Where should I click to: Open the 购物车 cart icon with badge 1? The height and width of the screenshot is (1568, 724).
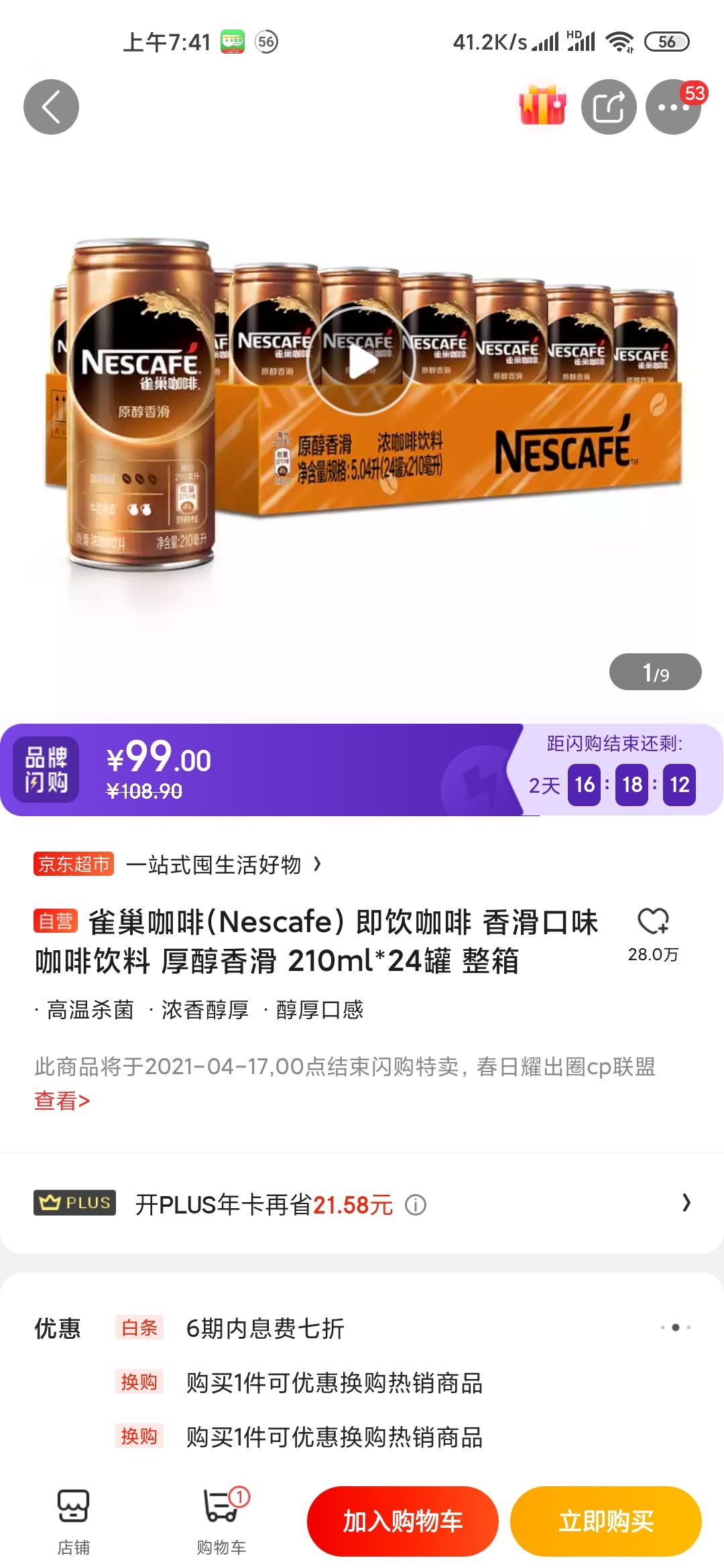pyautogui.click(x=221, y=1521)
